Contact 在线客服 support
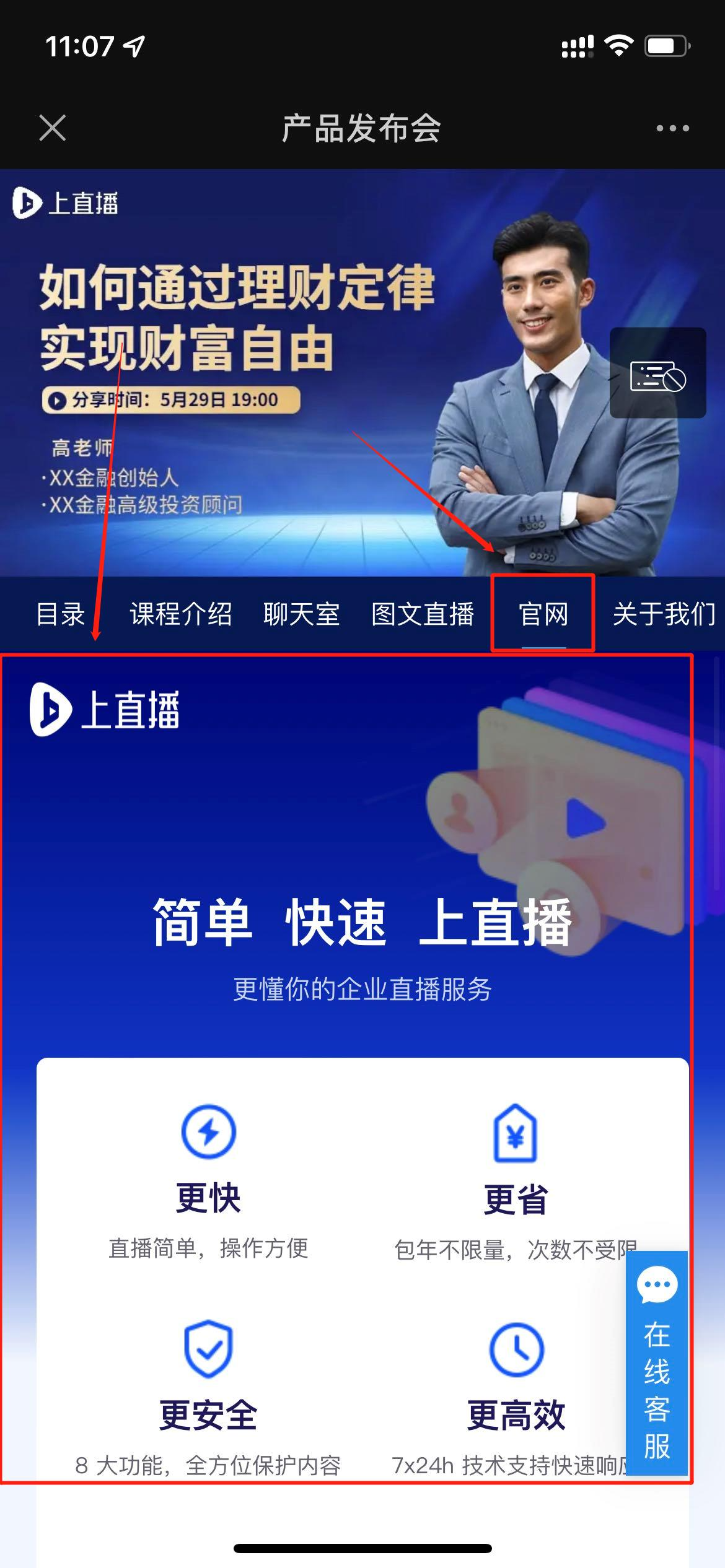The width and height of the screenshot is (725, 1568). (657, 1362)
